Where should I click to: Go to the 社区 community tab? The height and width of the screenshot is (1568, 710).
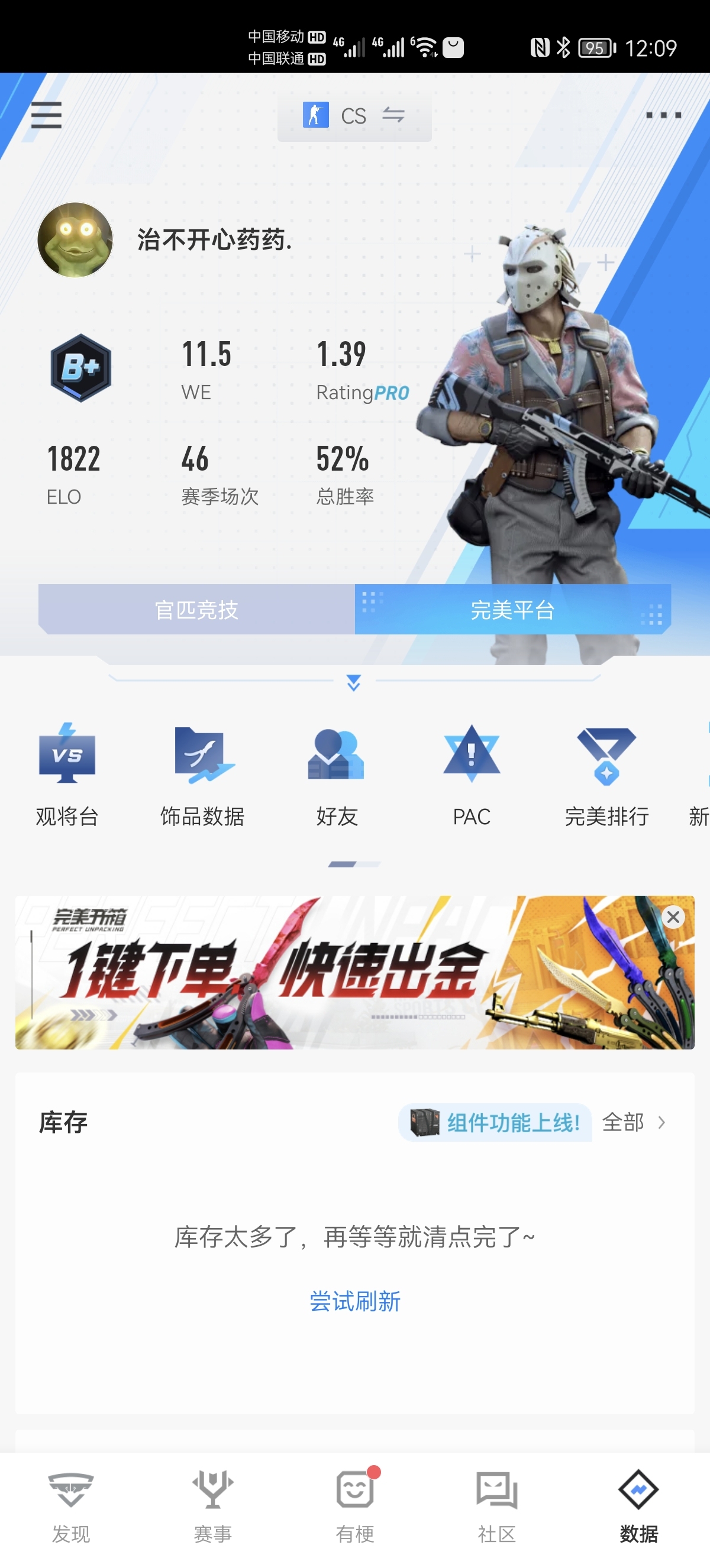(497, 1507)
